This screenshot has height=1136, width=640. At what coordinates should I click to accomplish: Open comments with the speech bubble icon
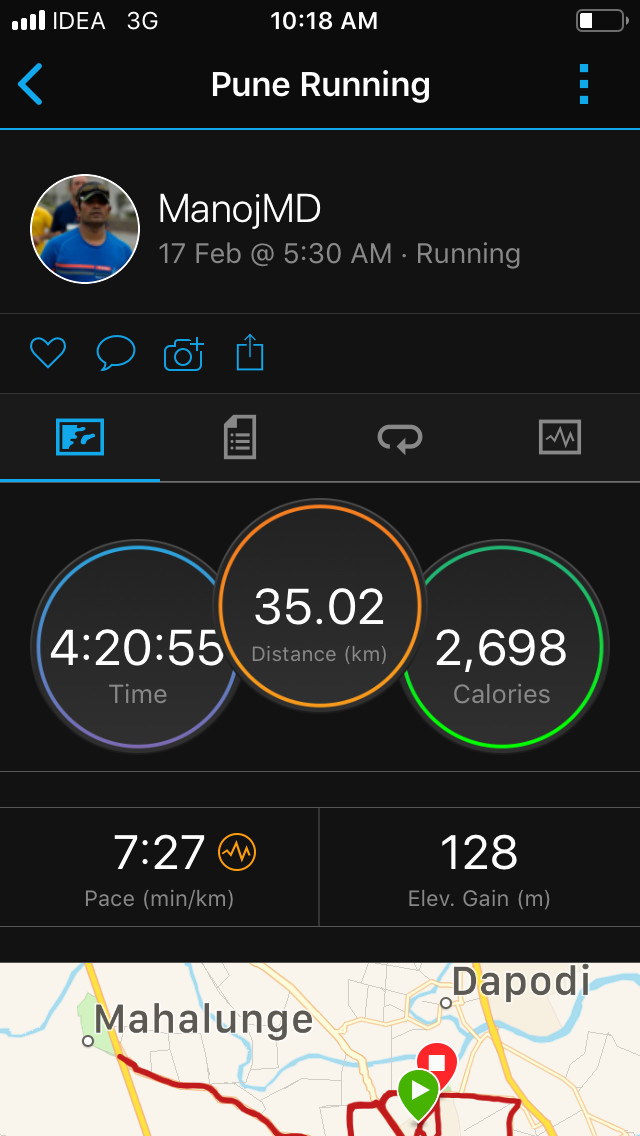(x=115, y=353)
